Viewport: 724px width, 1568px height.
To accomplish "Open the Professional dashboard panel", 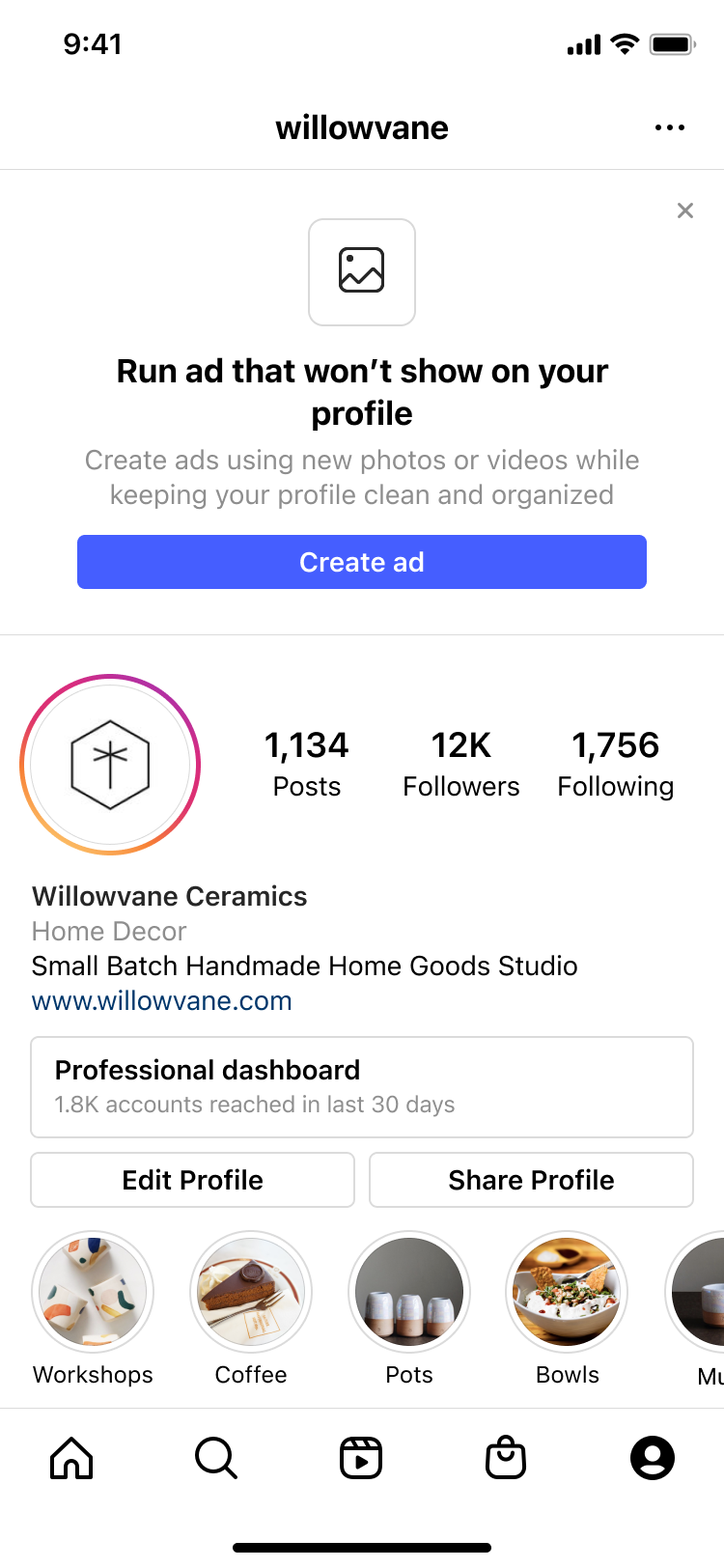I will tap(361, 1085).
